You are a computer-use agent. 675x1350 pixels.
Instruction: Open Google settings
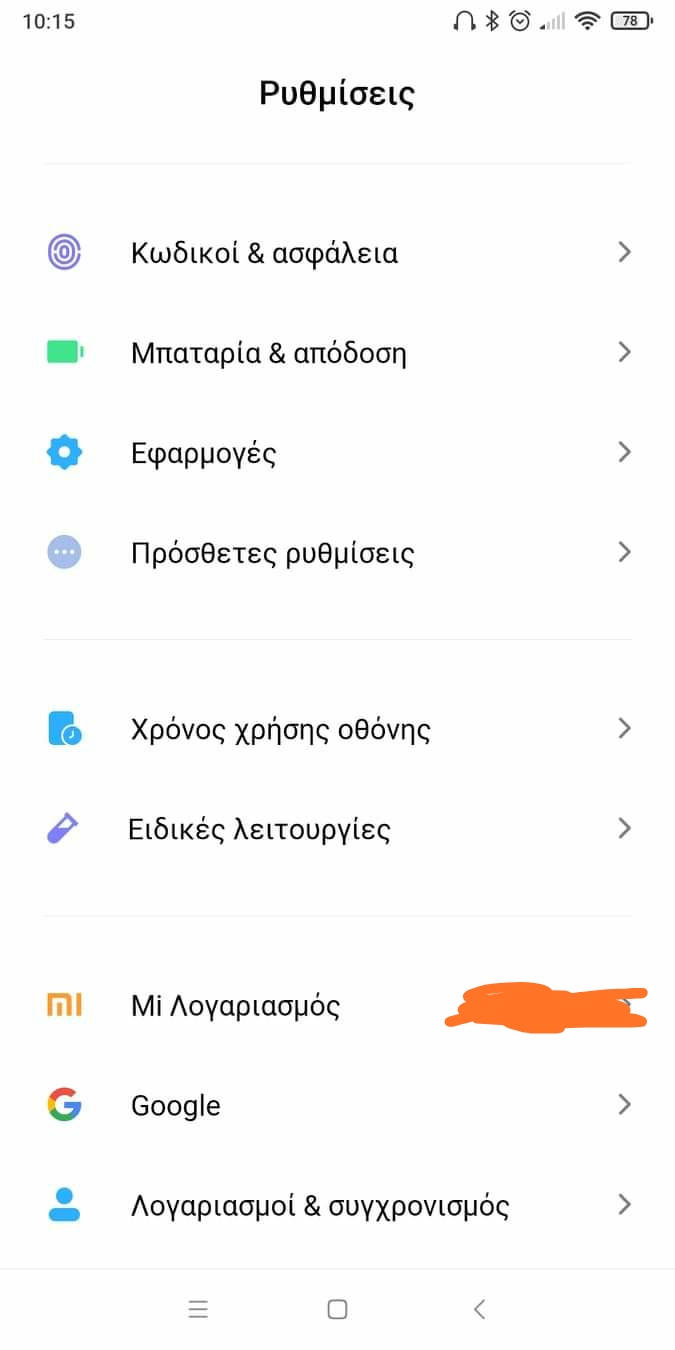click(x=176, y=1105)
